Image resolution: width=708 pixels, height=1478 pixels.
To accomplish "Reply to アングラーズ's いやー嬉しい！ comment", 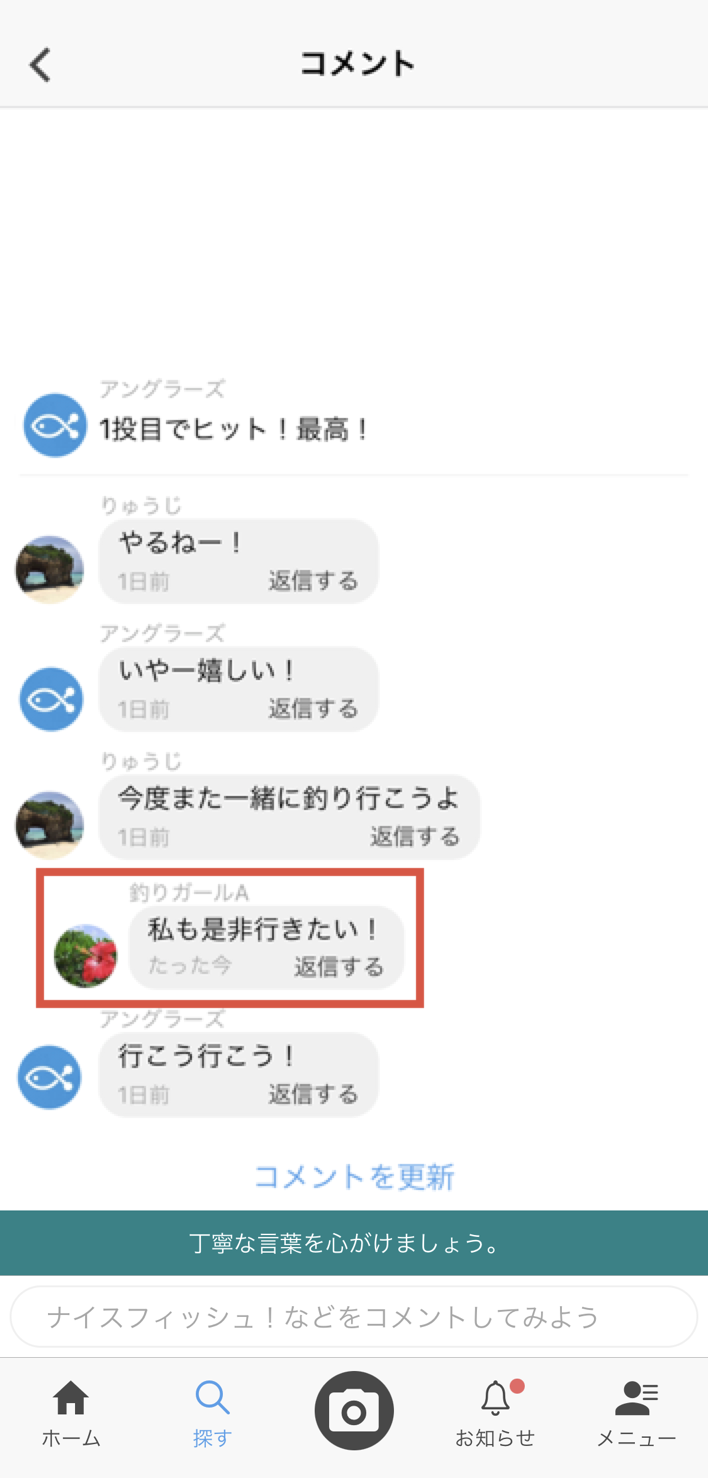I will click(313, 709).
